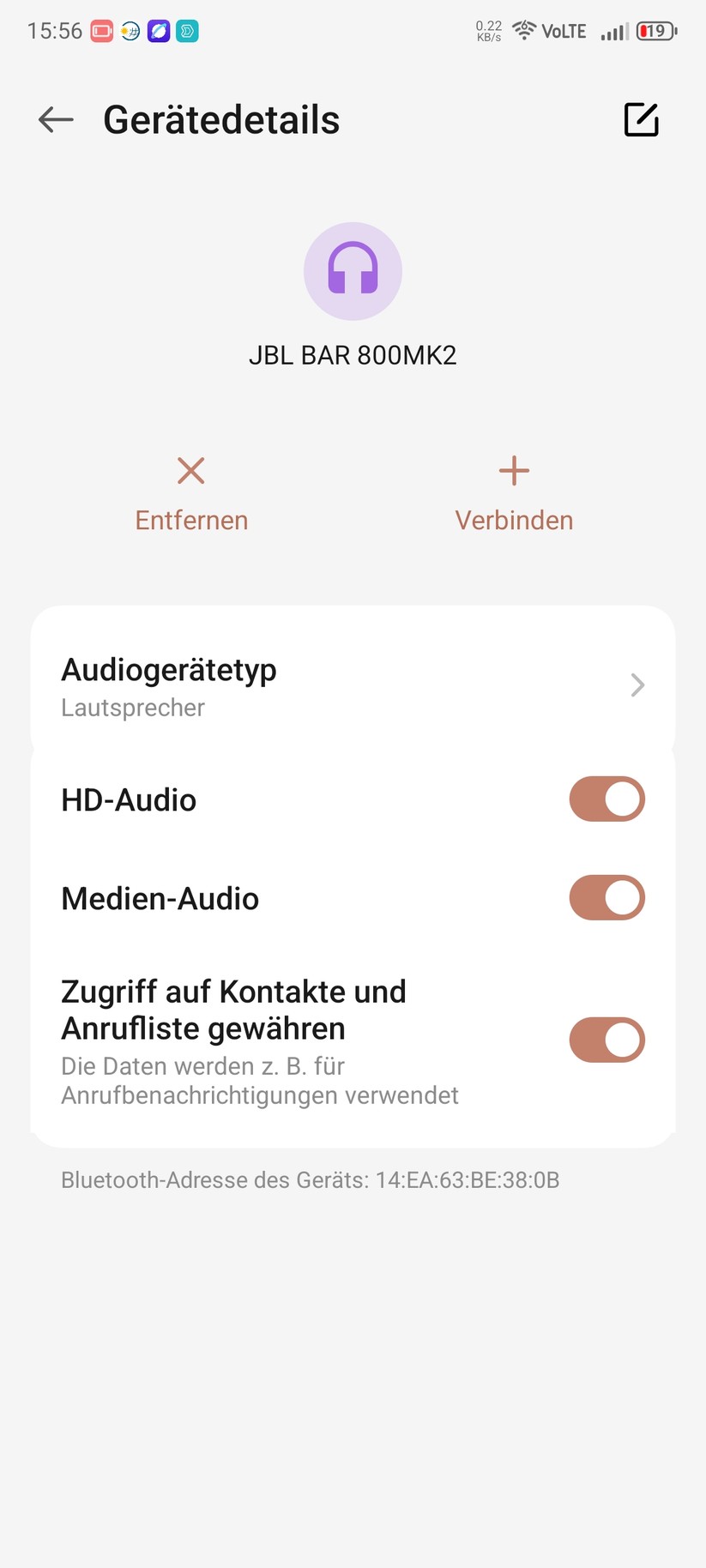Tap Verbinden to connect the soundbar
The image size is (706, 1568).
[x=514, y=520]
